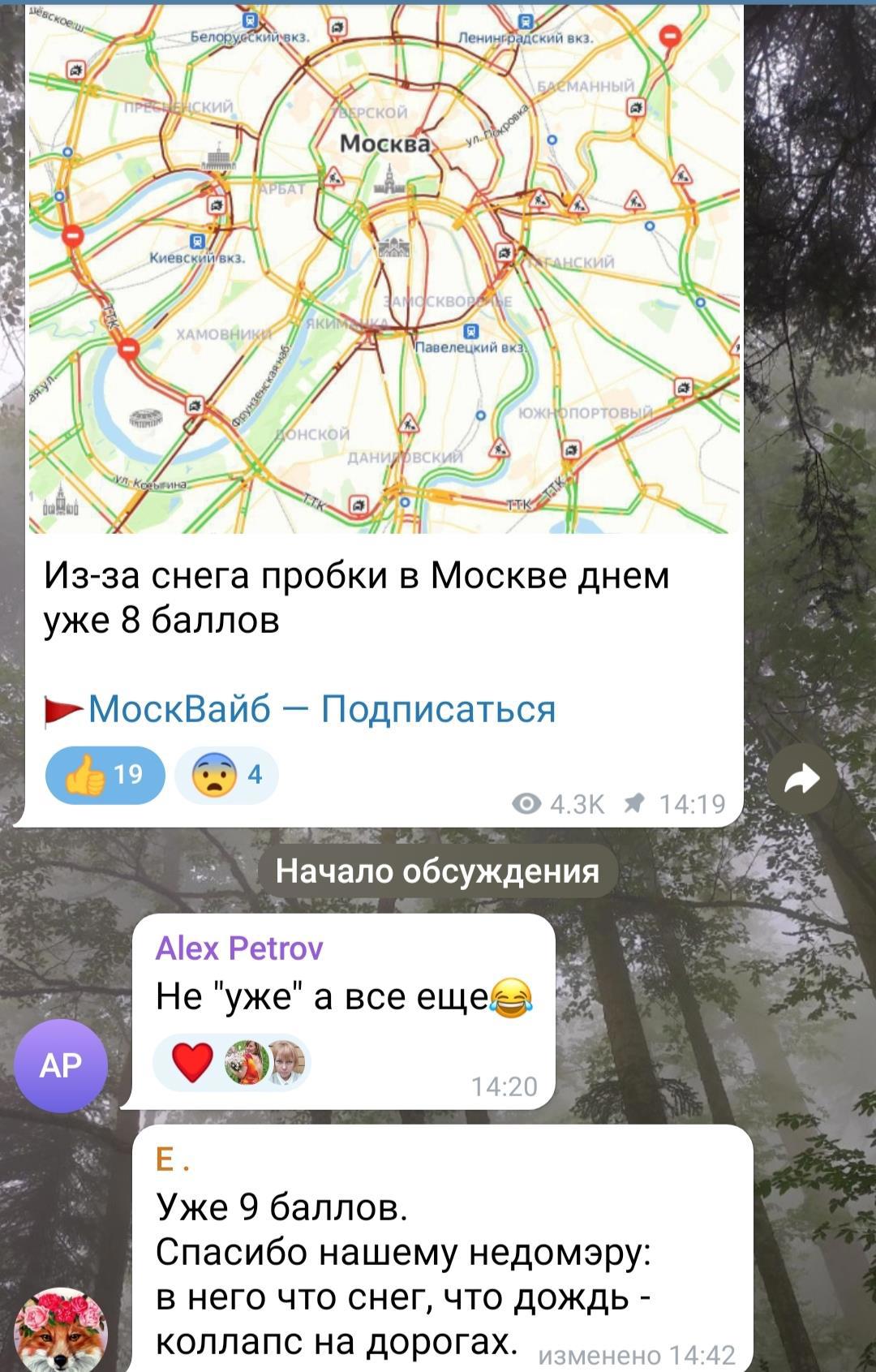Forward the post with the share arrow
The image size is (876, 1372).
click(x=802, y=780)
